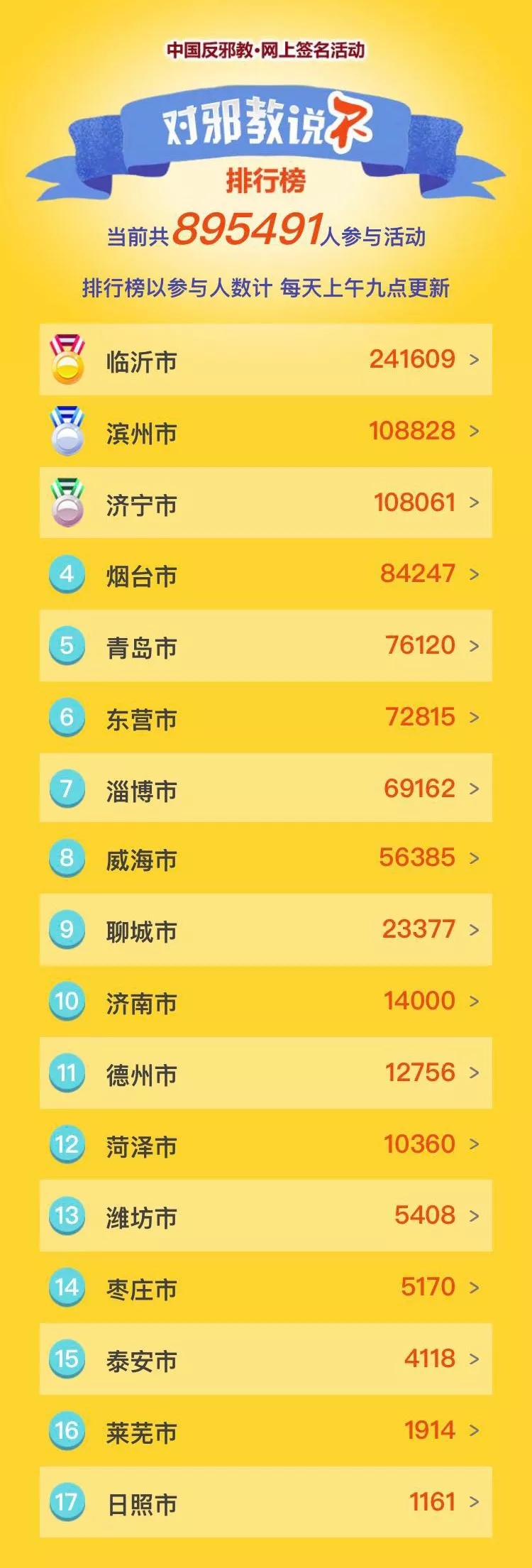View details for 滨州市

(x=265, y=432)
